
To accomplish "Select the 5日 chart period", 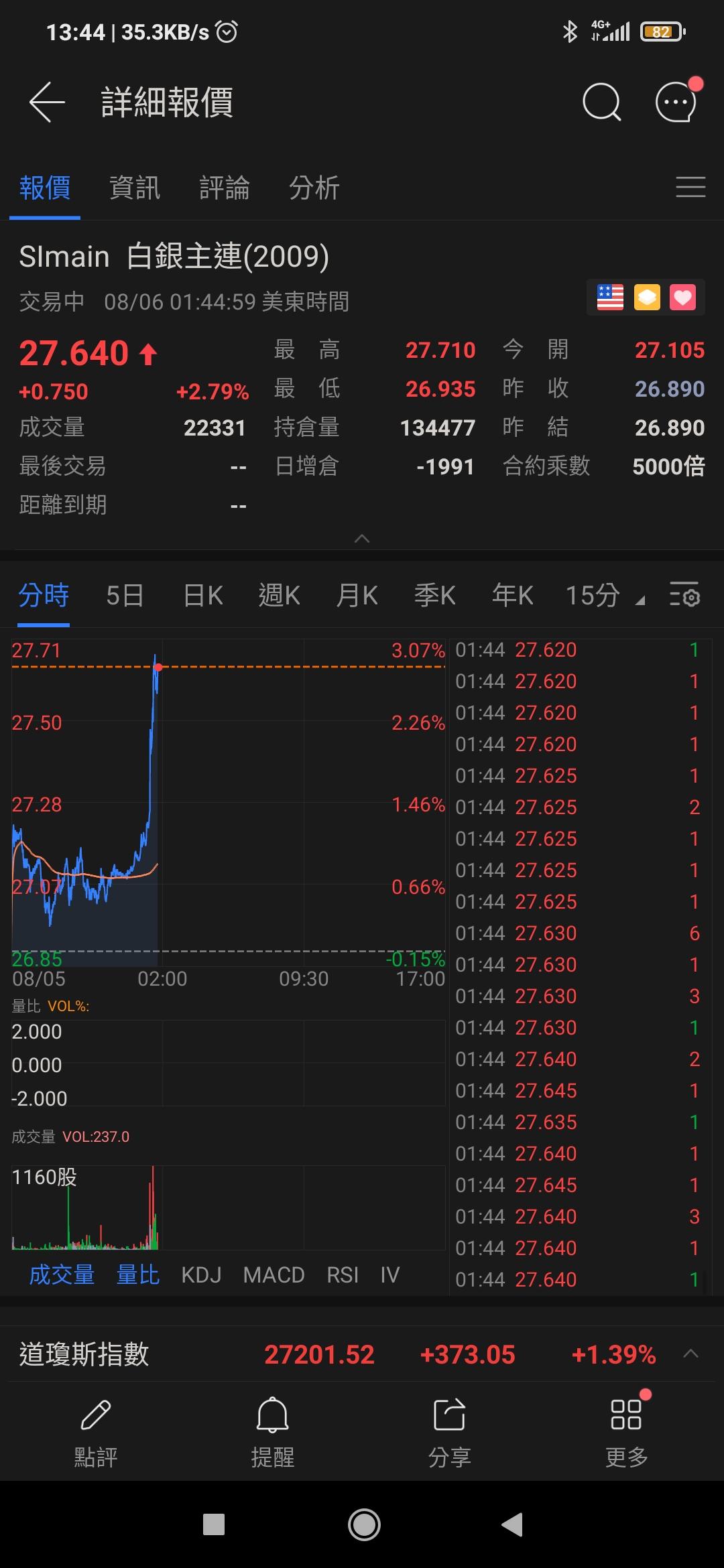I will [x=125, y=596].
